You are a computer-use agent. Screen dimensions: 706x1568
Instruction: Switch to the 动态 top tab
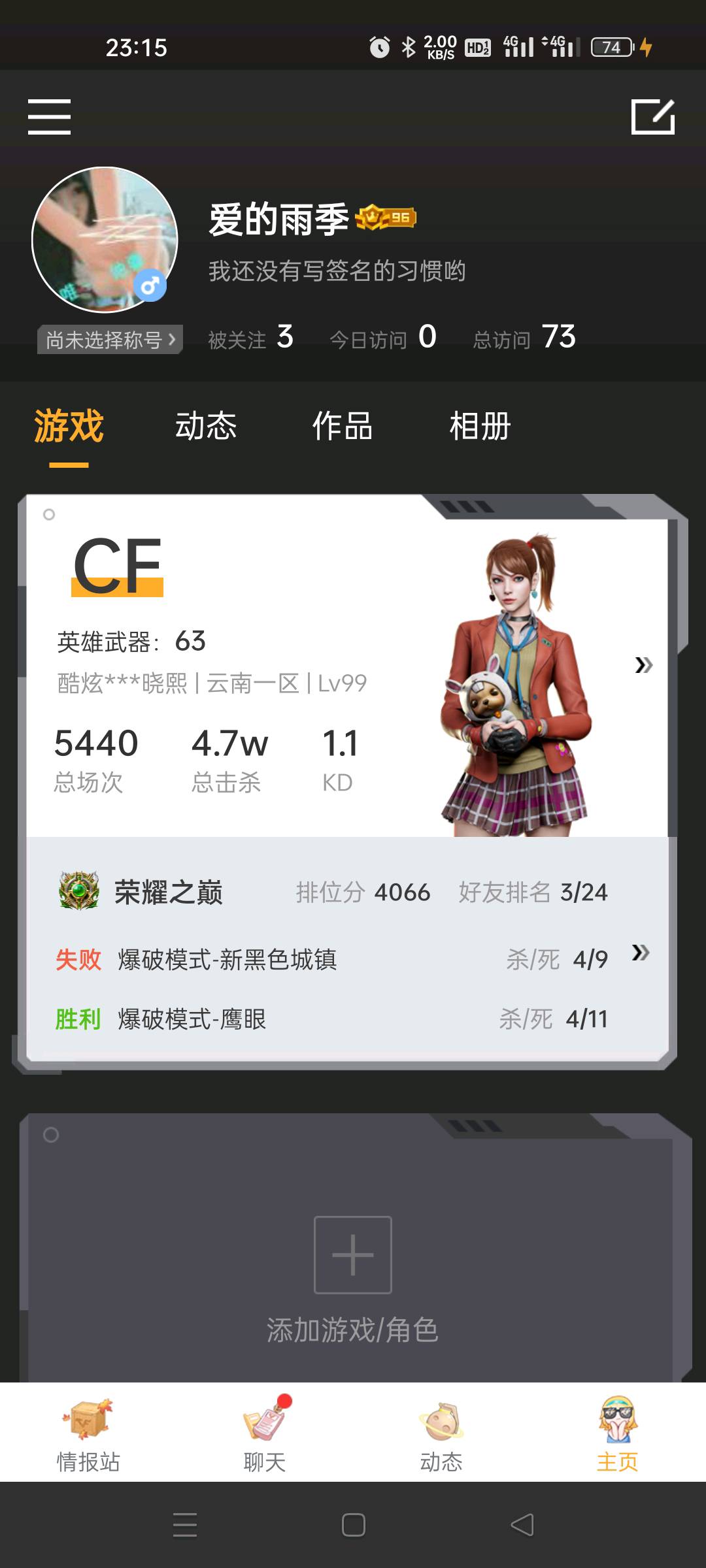click(206, 427)
